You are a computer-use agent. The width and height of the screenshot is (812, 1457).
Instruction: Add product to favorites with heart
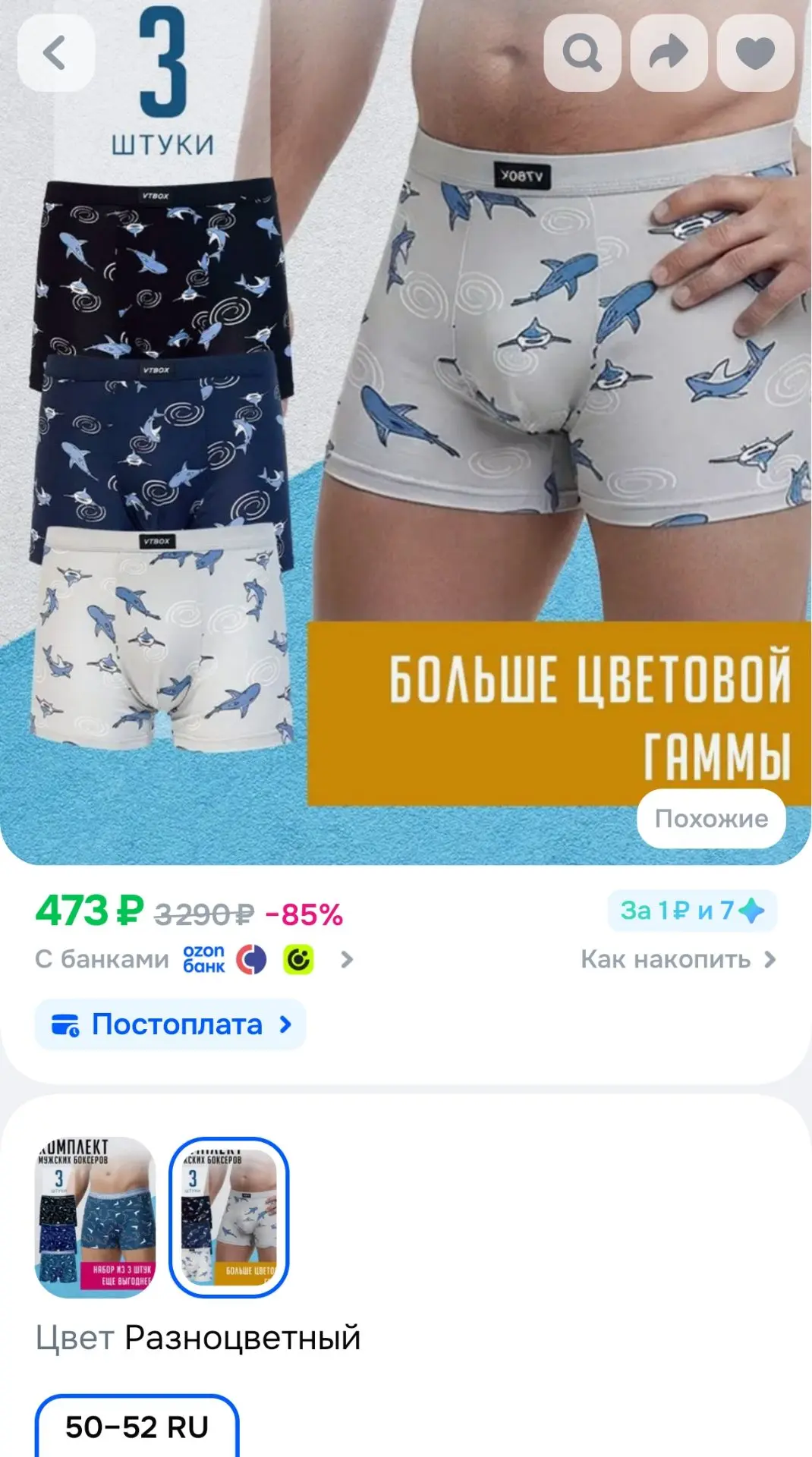pyautogui.click(x=755, y=53)
